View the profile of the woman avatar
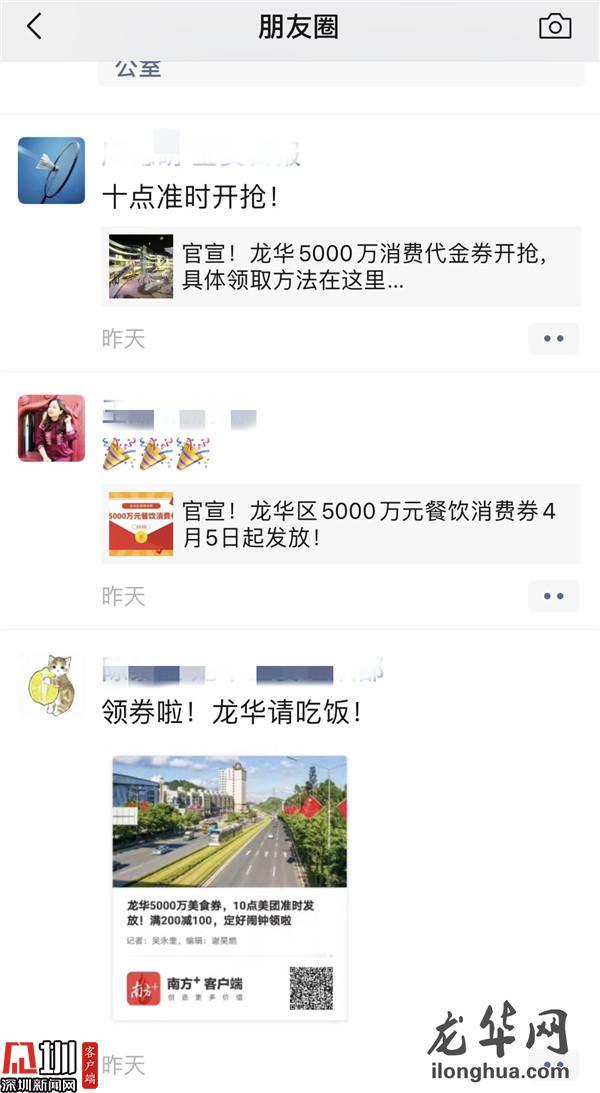Image resolution: width=600 pixels, height=1093 pixels. (51, 428)
